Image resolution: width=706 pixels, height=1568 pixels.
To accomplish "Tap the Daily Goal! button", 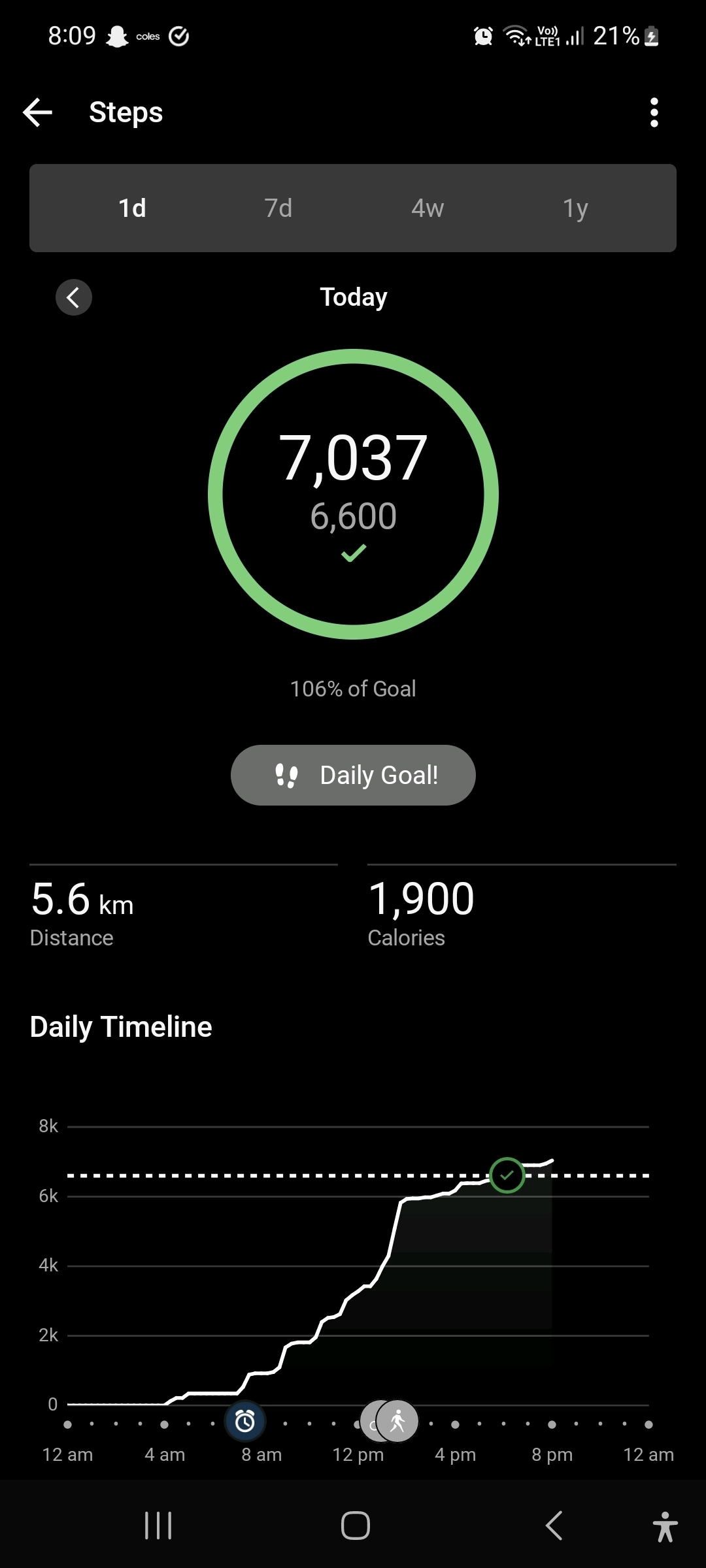I will click(353, 776).
